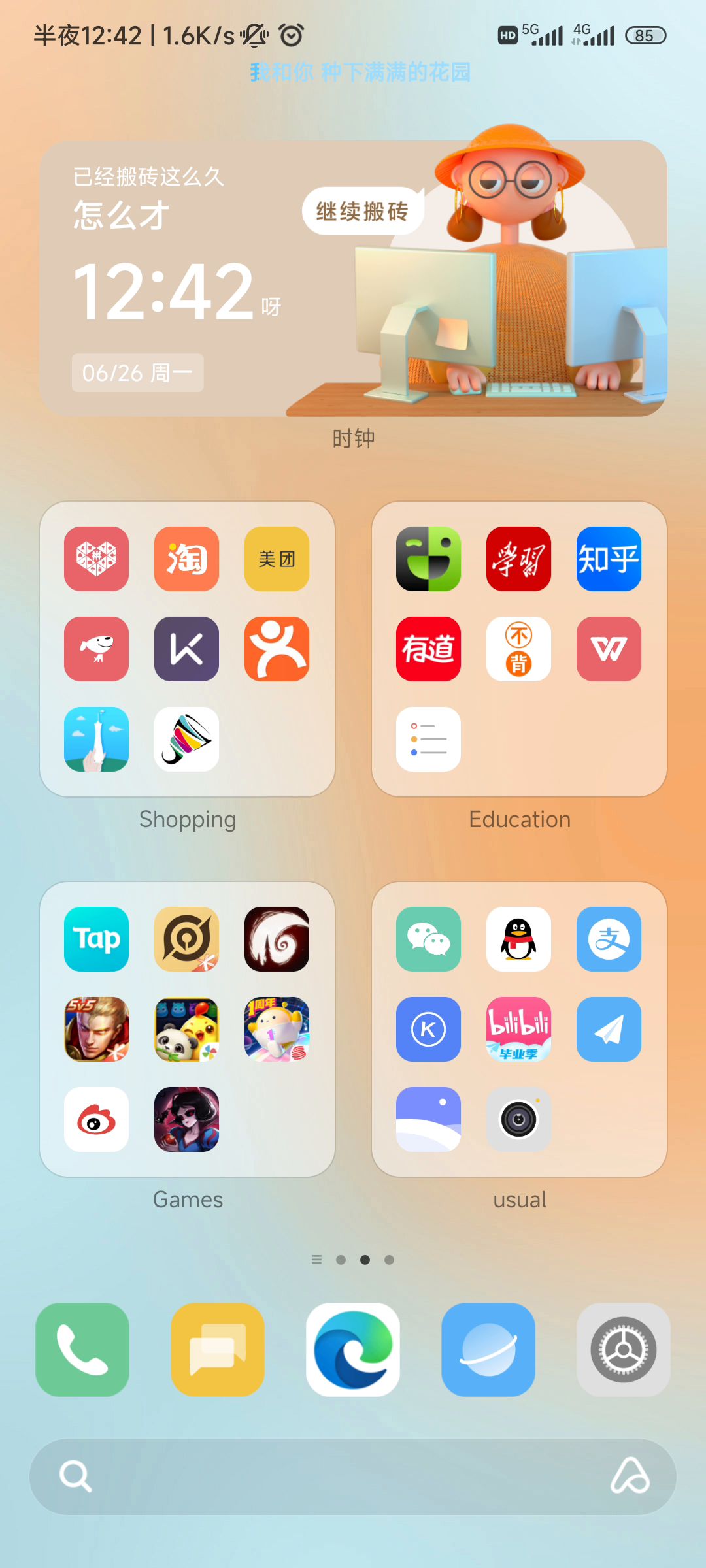
Task: Launch QQ penguin app
Action: 519,939
